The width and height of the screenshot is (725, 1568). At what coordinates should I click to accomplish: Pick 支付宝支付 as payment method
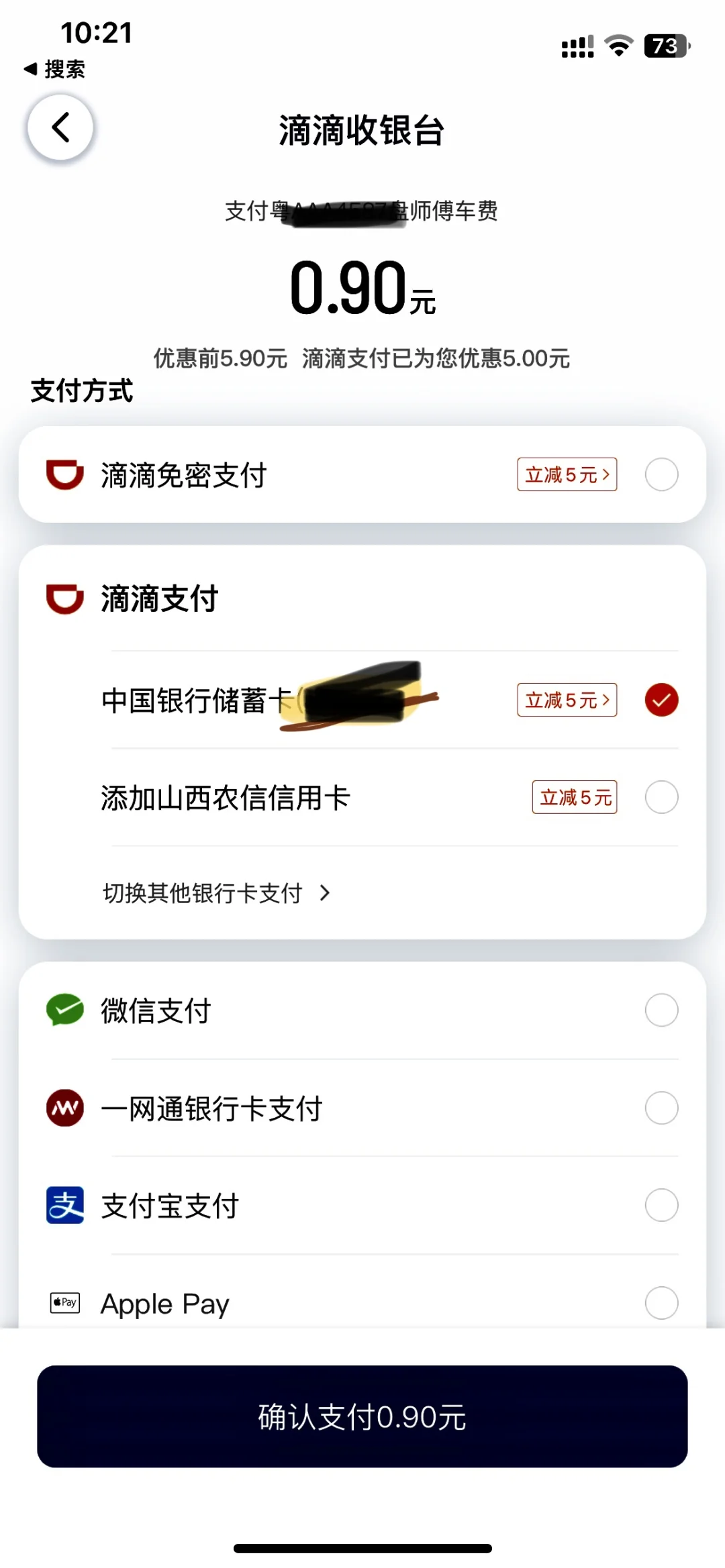coord(362,1205)
